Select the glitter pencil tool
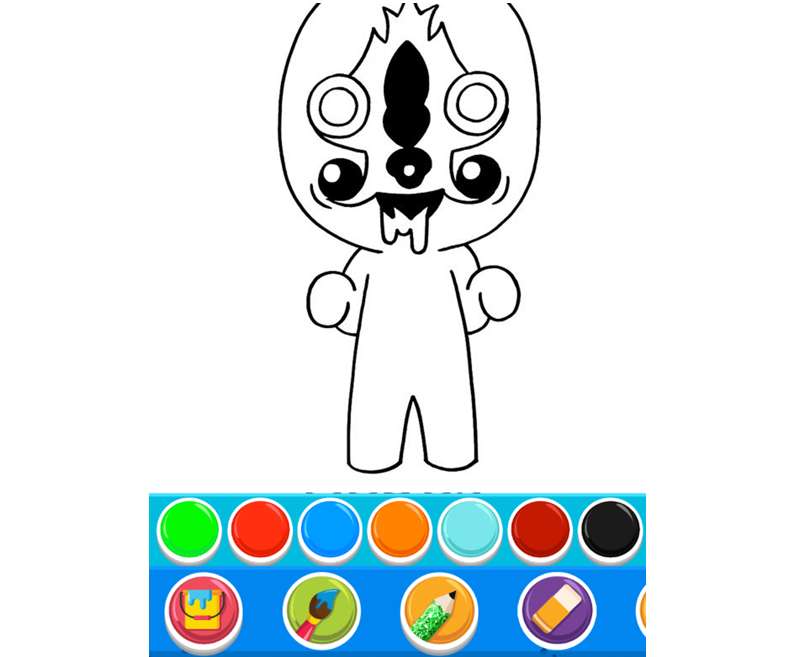The height and width of the screenshot is (657, 791). coord(439,609)
